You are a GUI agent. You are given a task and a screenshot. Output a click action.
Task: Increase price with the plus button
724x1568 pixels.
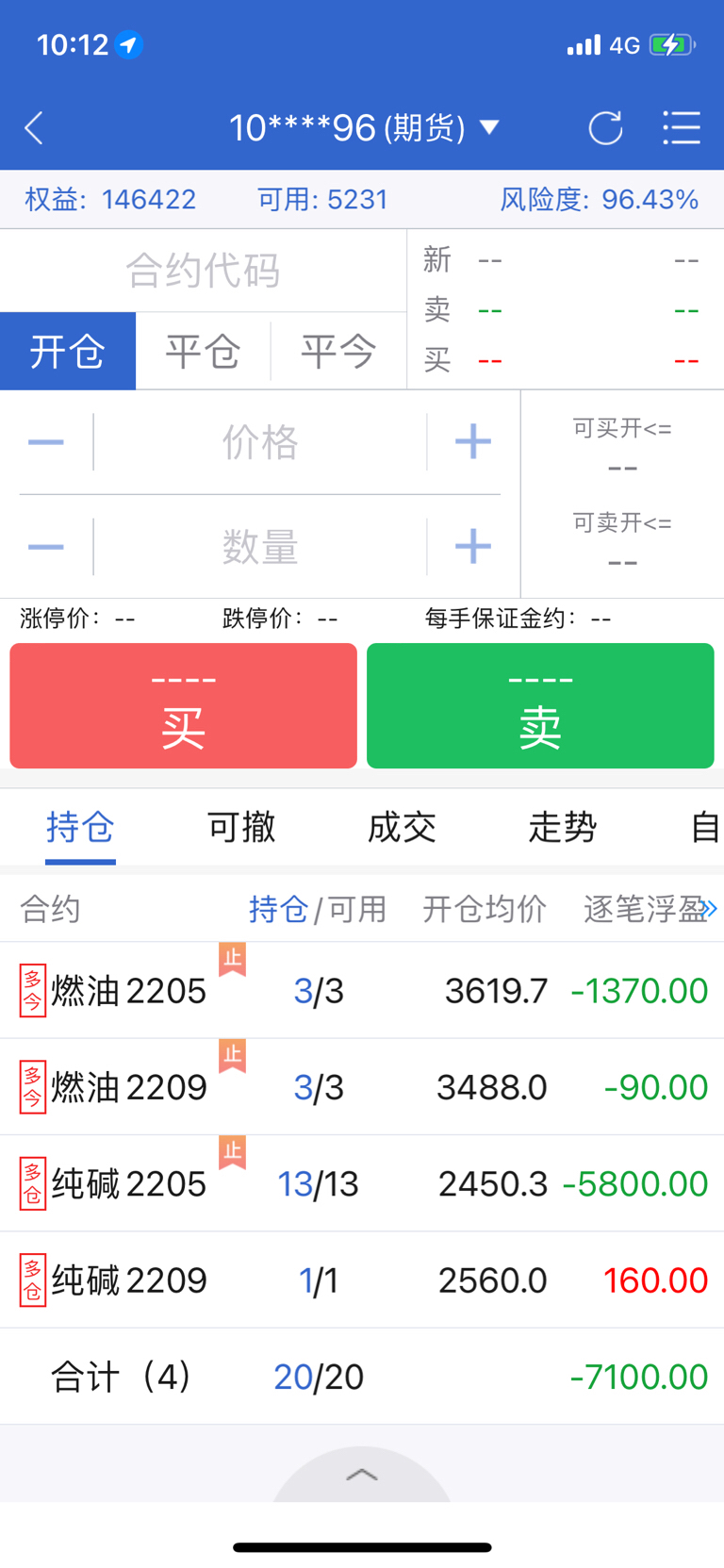(473, 441)
